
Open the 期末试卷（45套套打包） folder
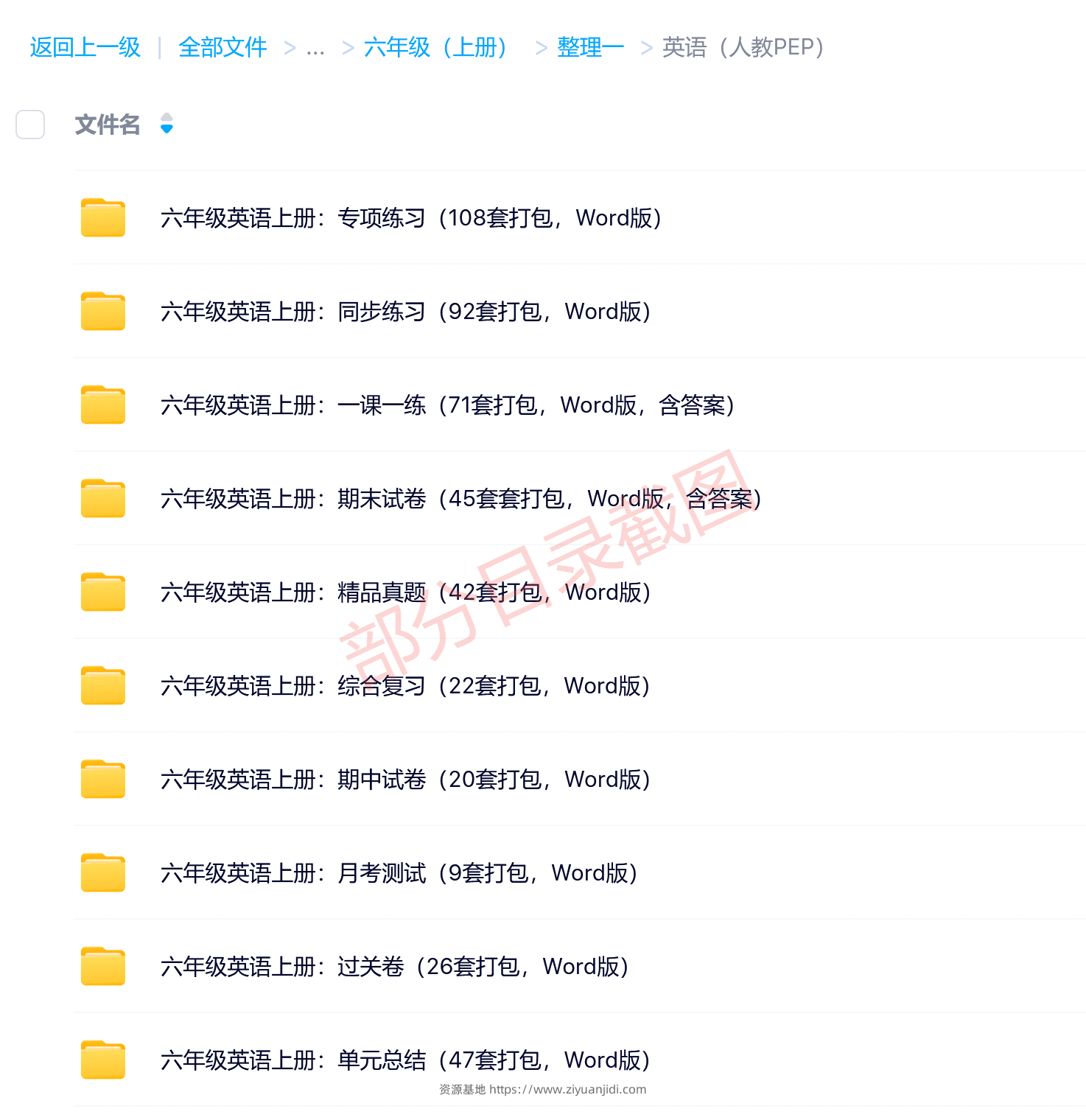coord(460,499)
